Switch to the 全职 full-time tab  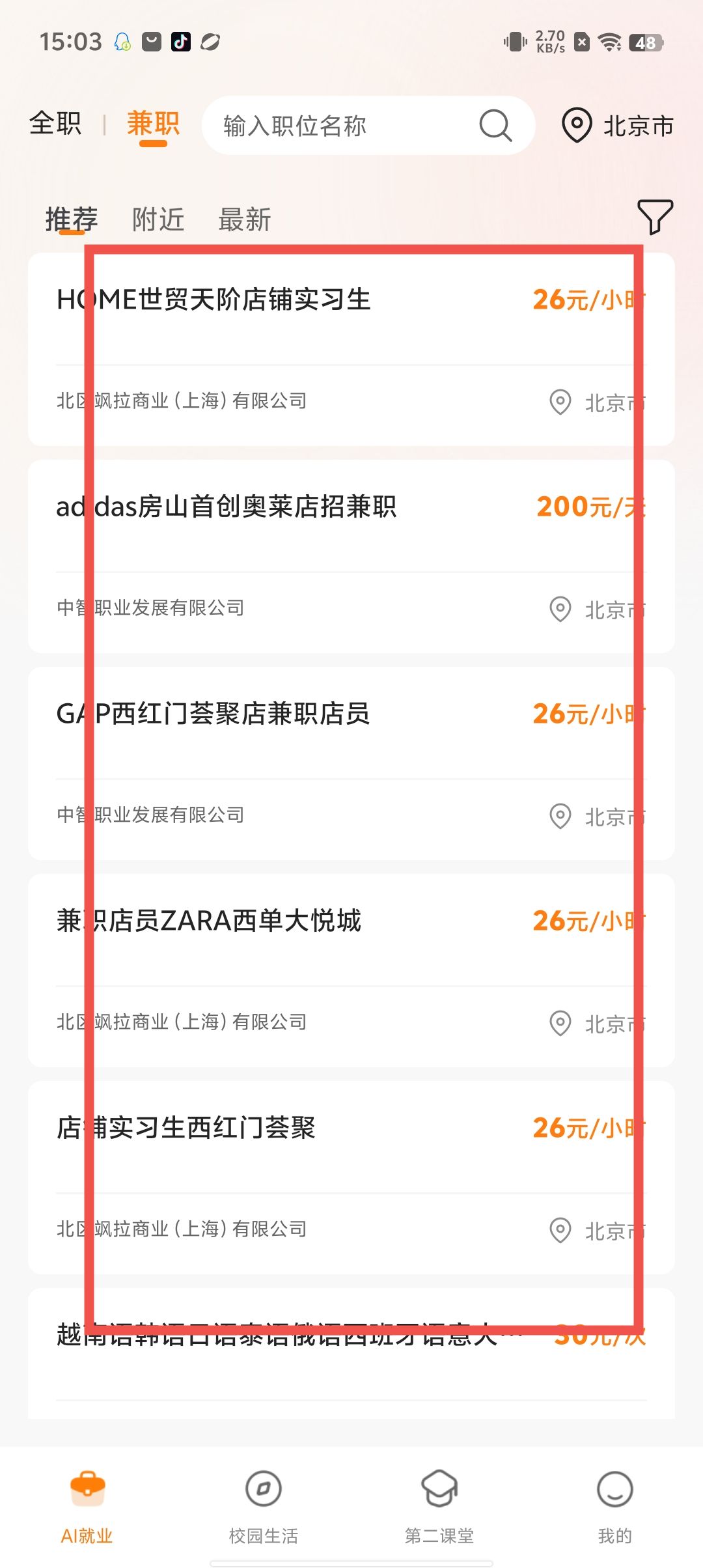click(x=55, y=124)
